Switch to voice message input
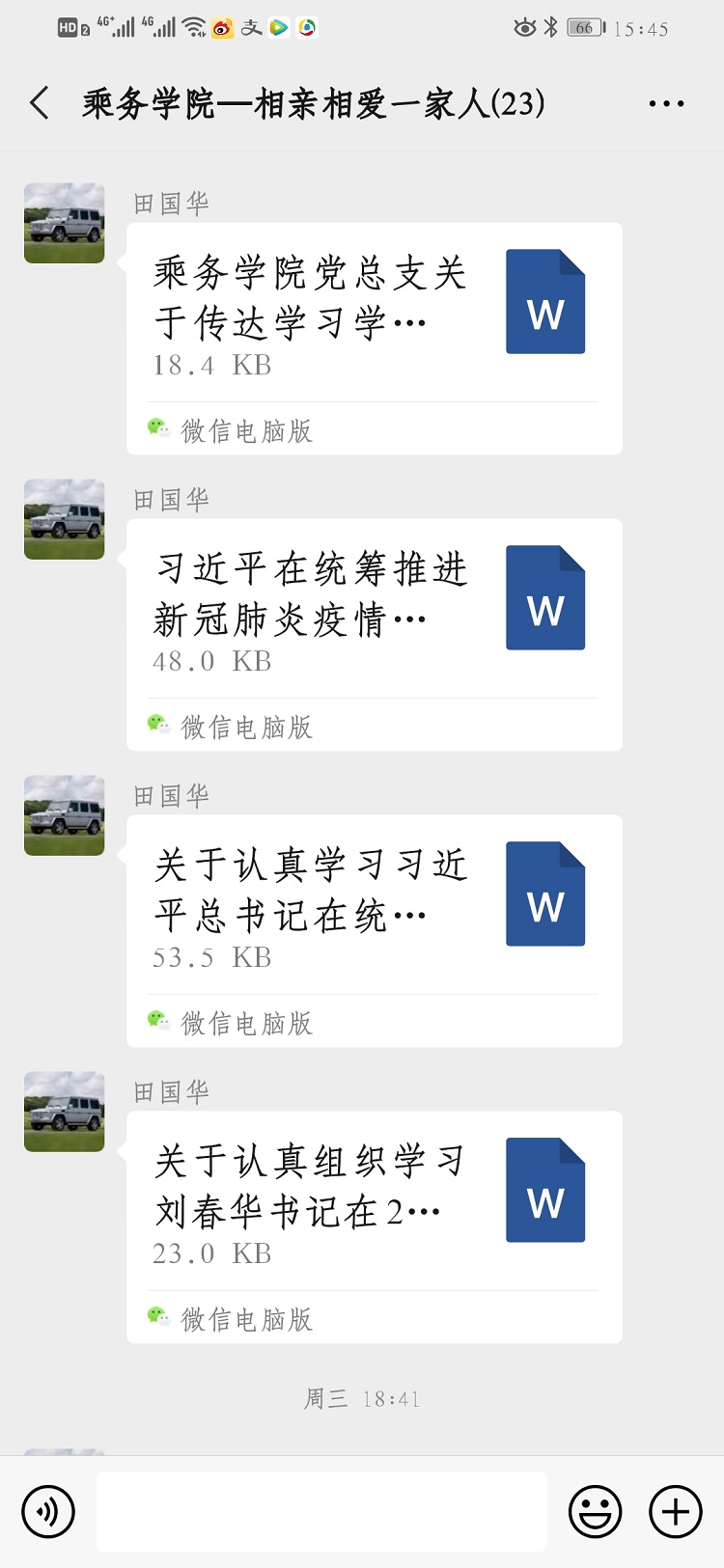 [x=48, y=1511]
